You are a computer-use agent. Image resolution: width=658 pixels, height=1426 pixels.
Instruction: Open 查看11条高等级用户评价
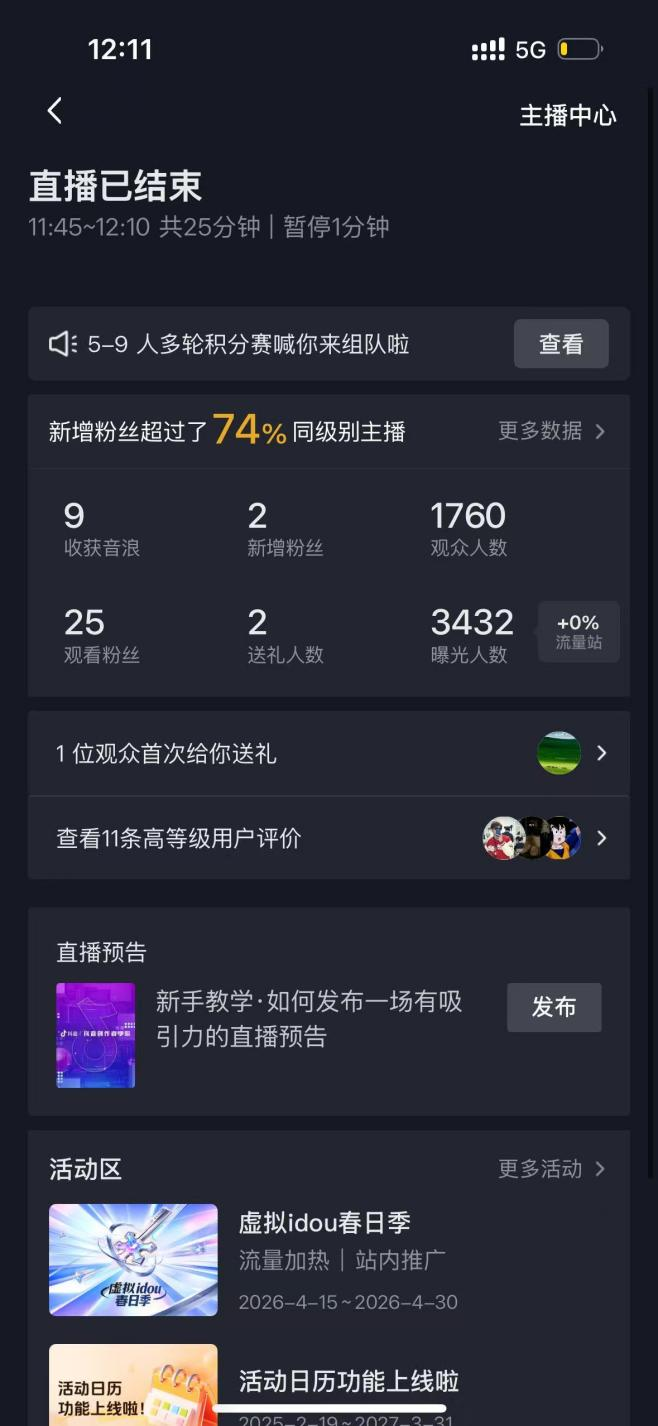click(x=328, y=838)
